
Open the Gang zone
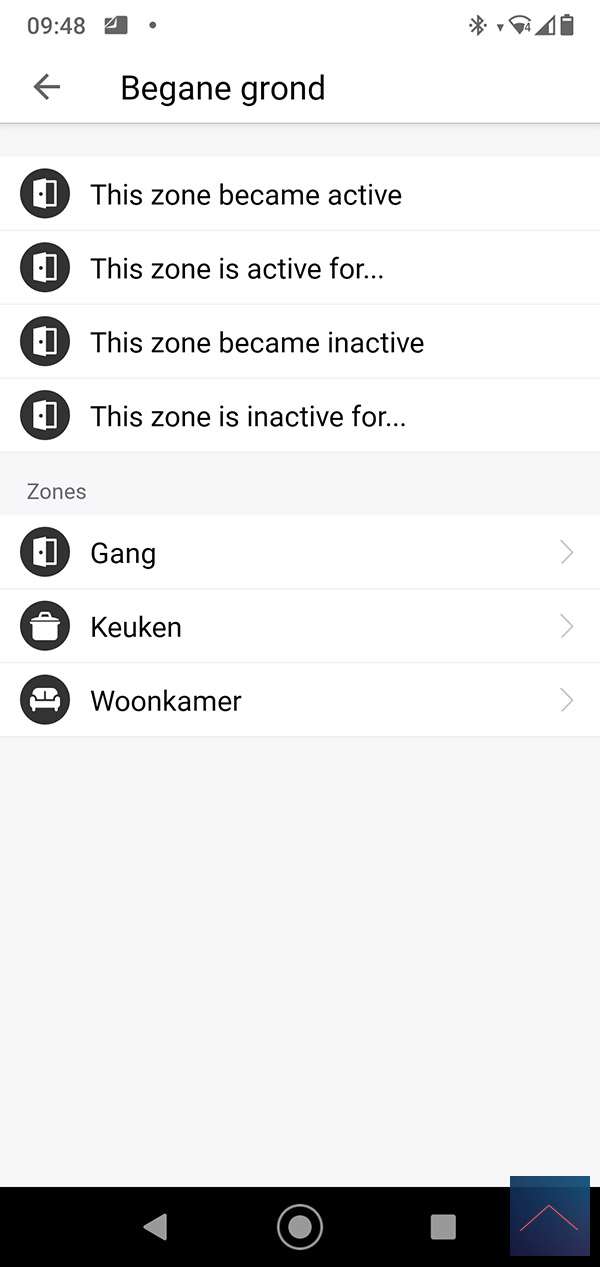point(300,552)
